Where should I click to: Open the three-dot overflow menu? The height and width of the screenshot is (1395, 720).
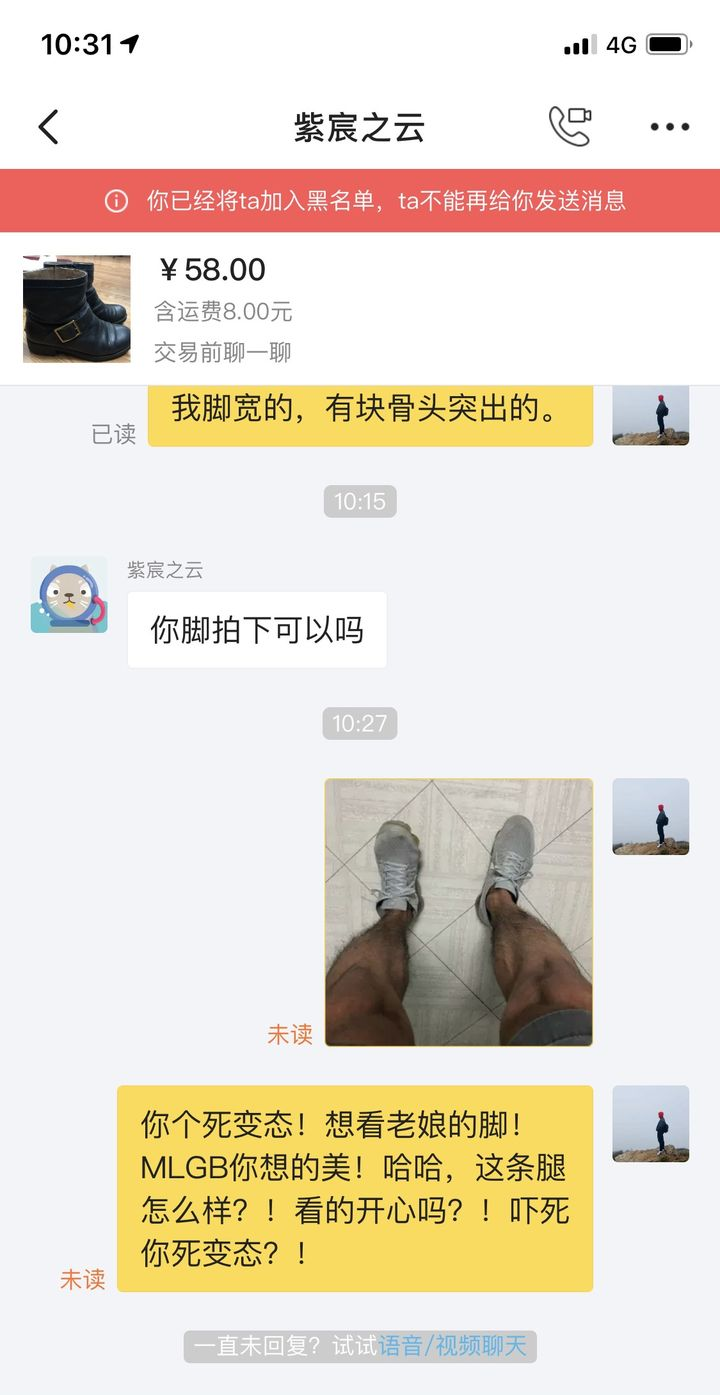(x=669, y=127)
